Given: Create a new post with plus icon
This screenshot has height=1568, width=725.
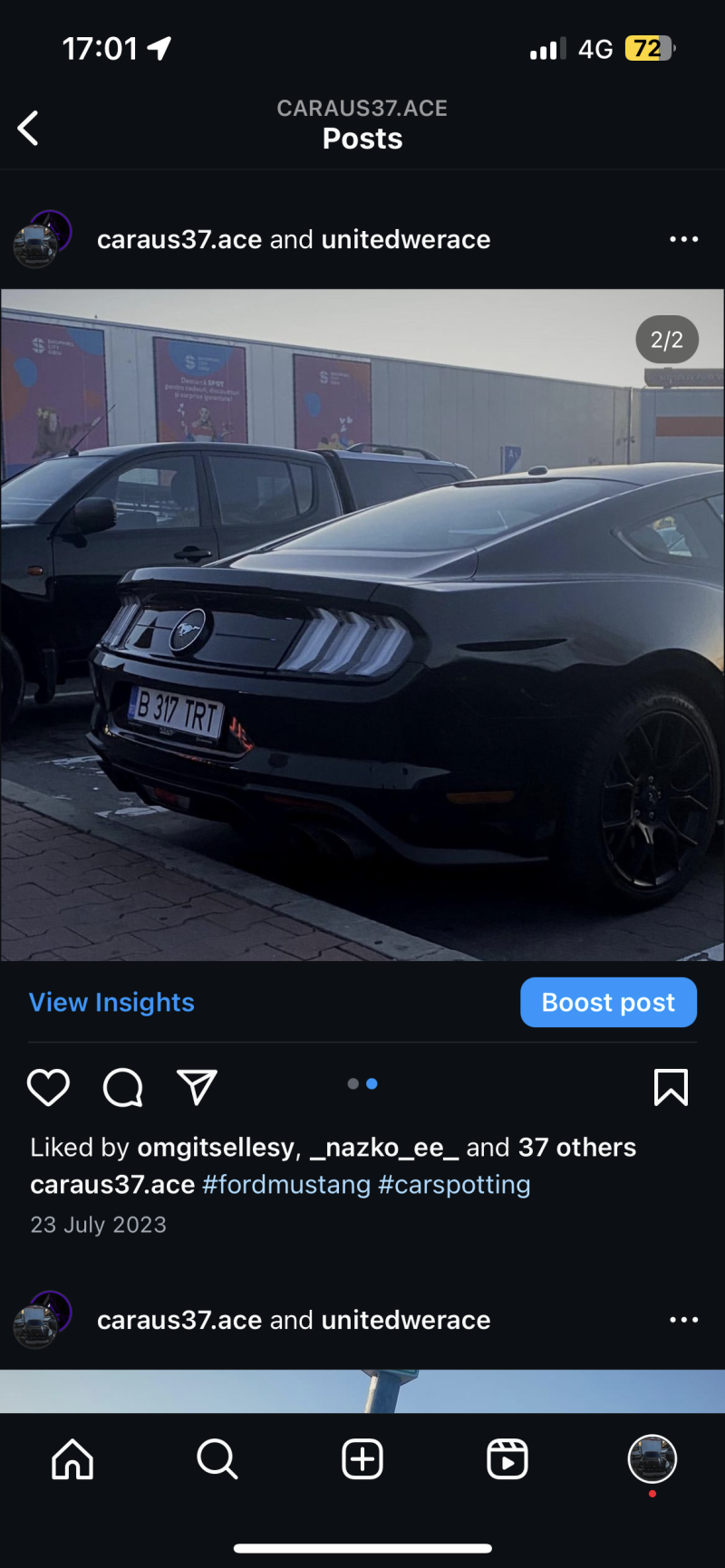Looking at the screenshot, I should coord(362,1459).
